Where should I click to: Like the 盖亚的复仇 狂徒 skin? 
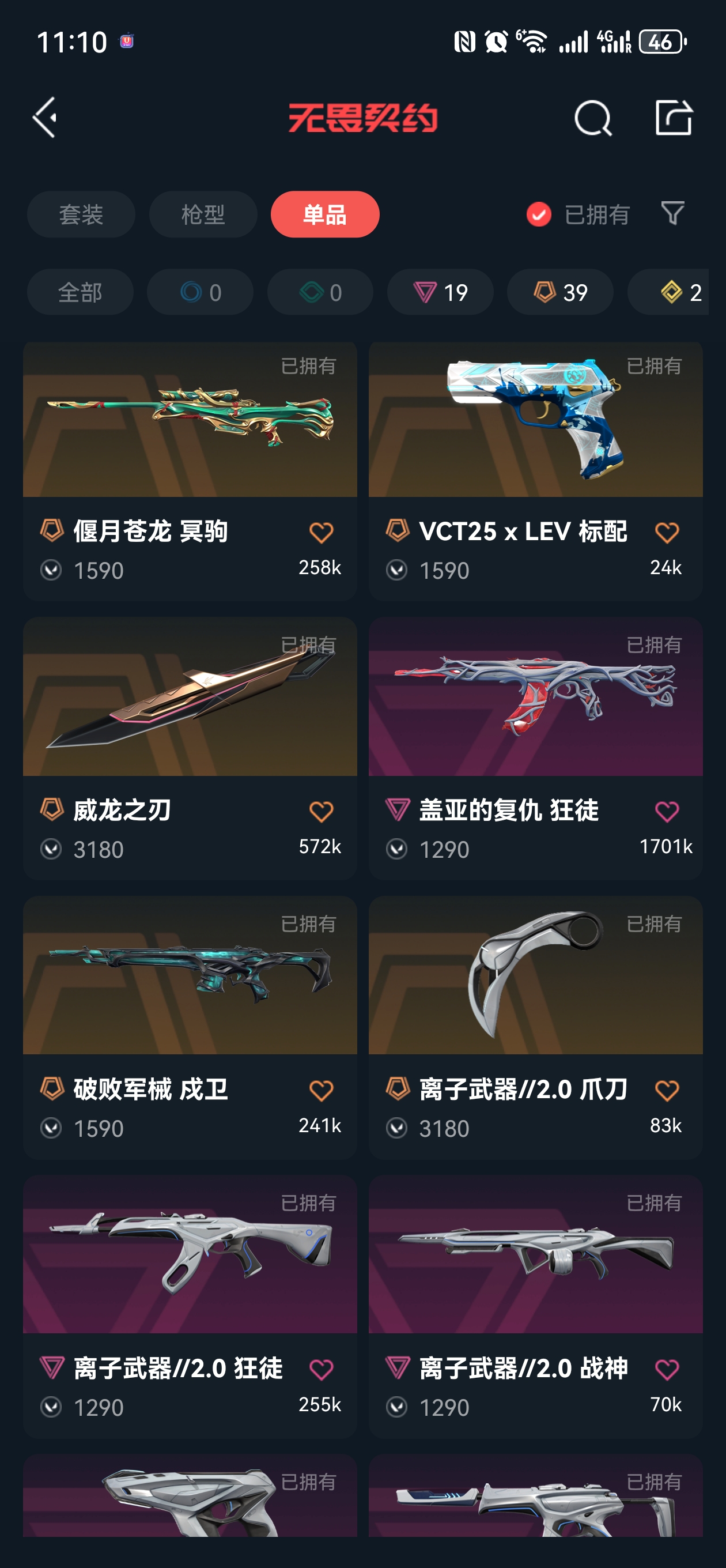click(666, 812)
